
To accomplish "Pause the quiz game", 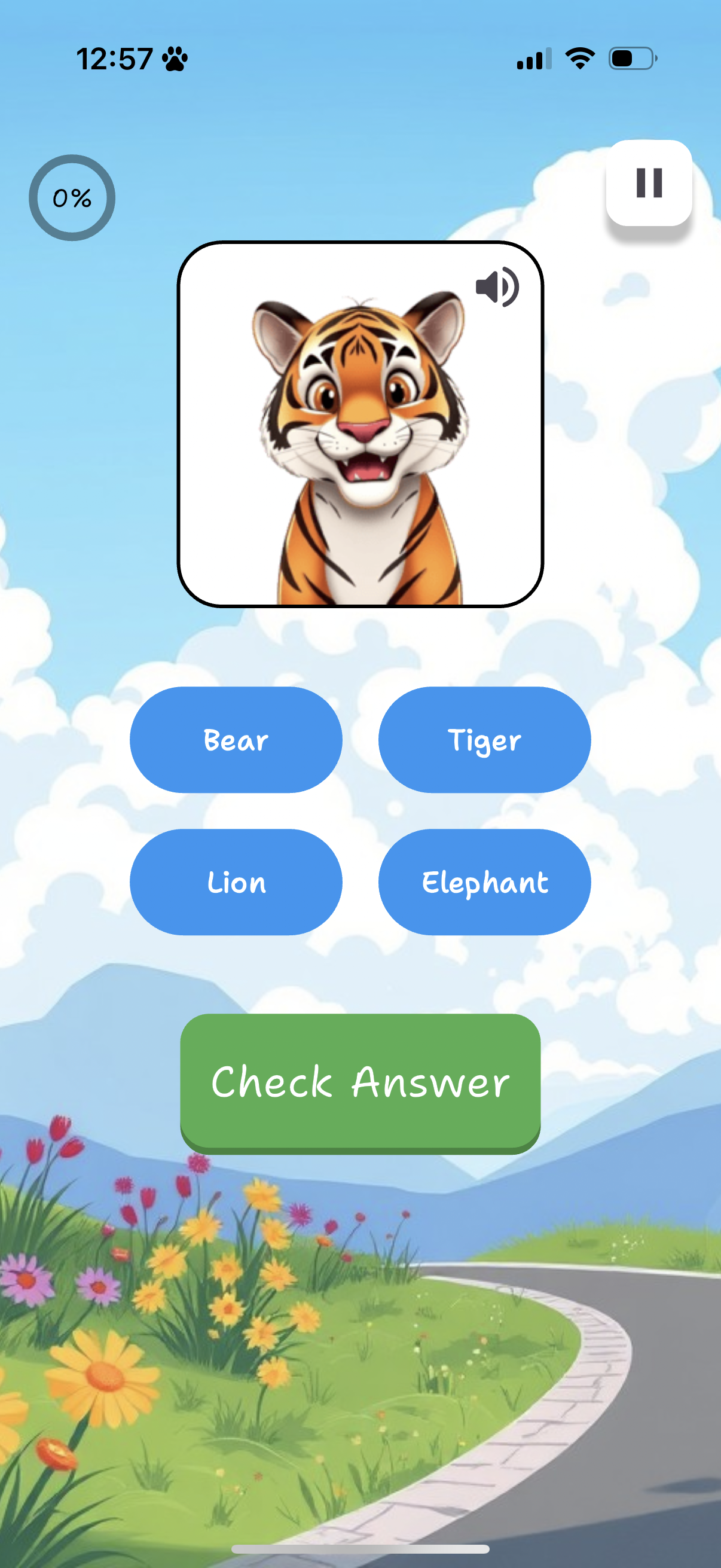I will click(649, 183).
